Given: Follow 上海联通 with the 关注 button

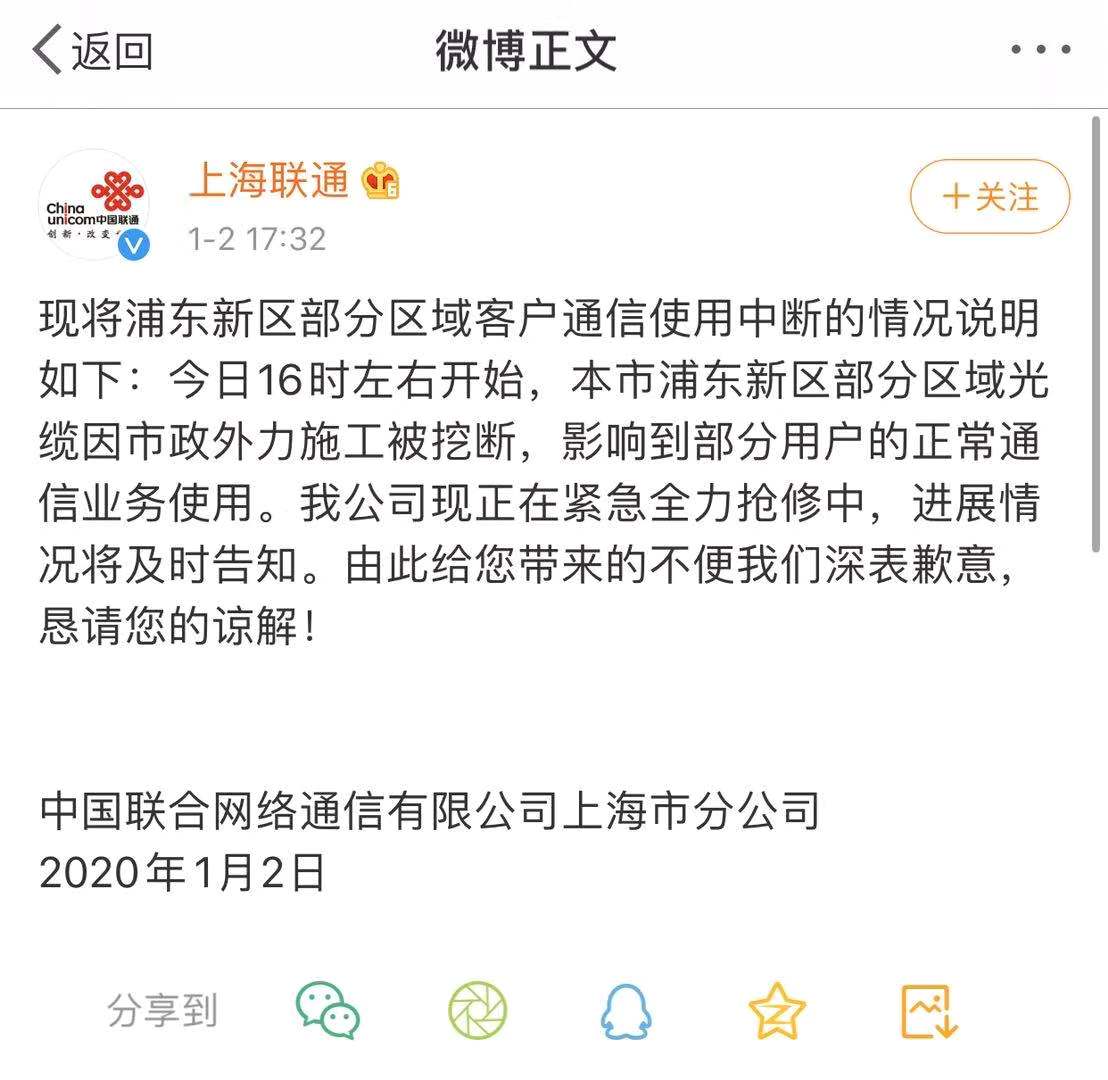Looking at the screenshot, I should point(989,197).
